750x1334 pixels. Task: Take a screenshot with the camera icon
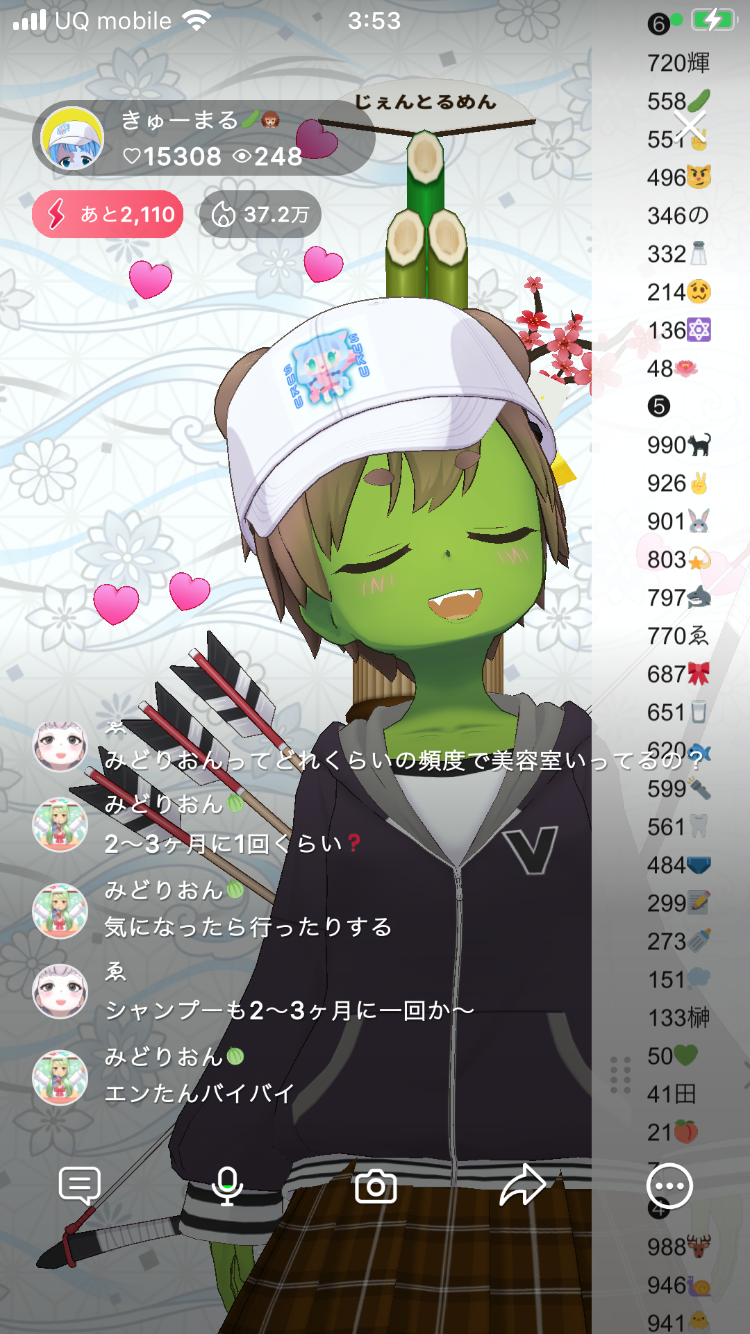(376, 1186)
